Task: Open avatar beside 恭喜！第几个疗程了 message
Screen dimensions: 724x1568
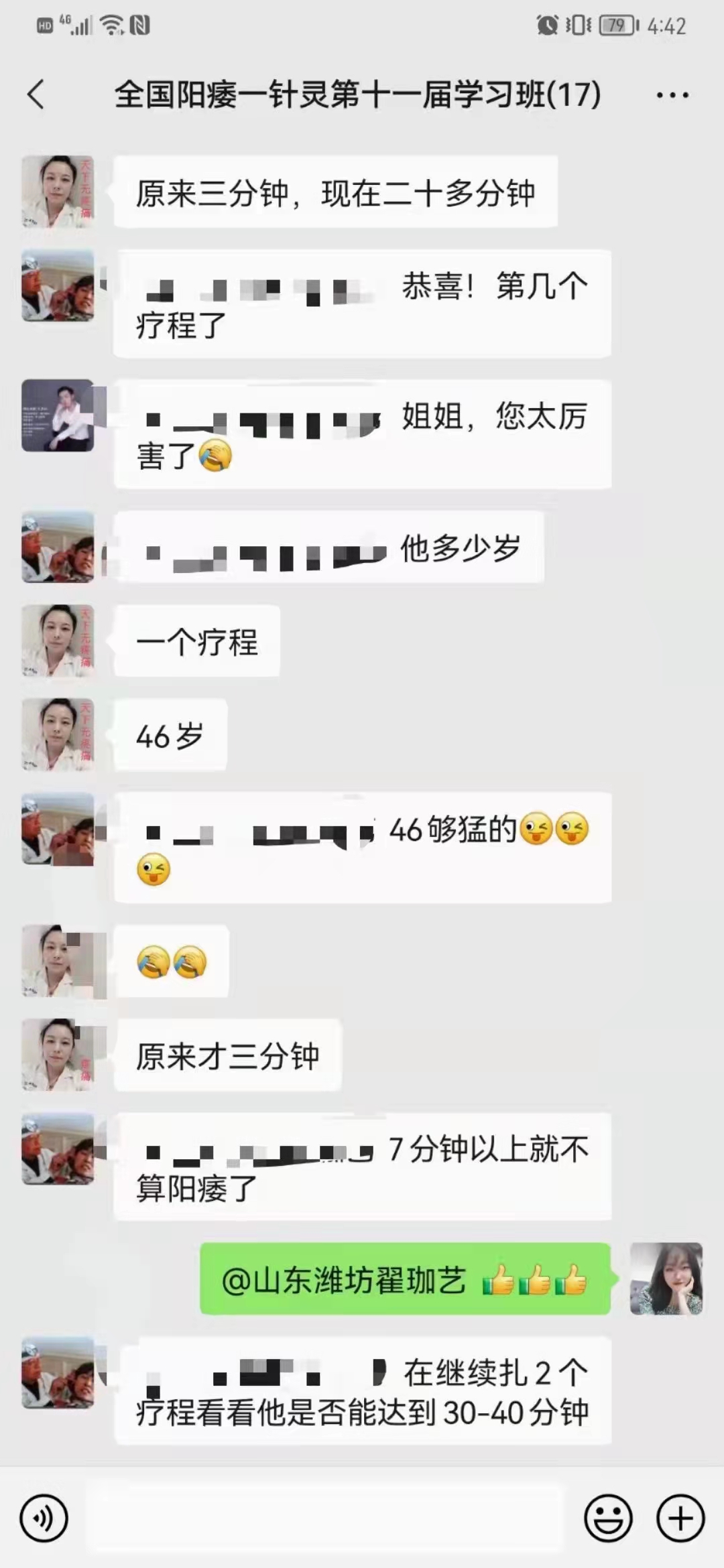Action: [58, 285]
